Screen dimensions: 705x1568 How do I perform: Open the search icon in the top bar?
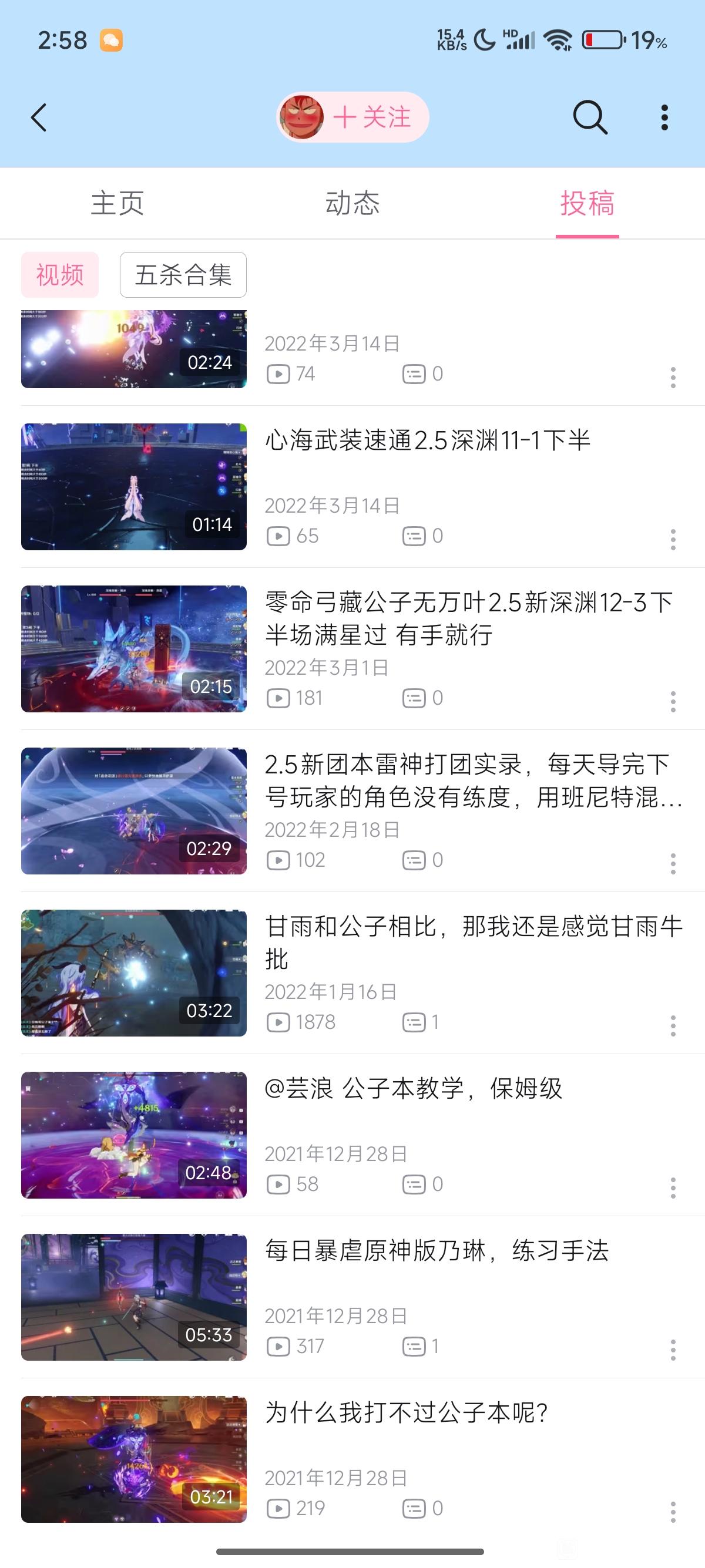pyautogui.click(x=590, y=117)
